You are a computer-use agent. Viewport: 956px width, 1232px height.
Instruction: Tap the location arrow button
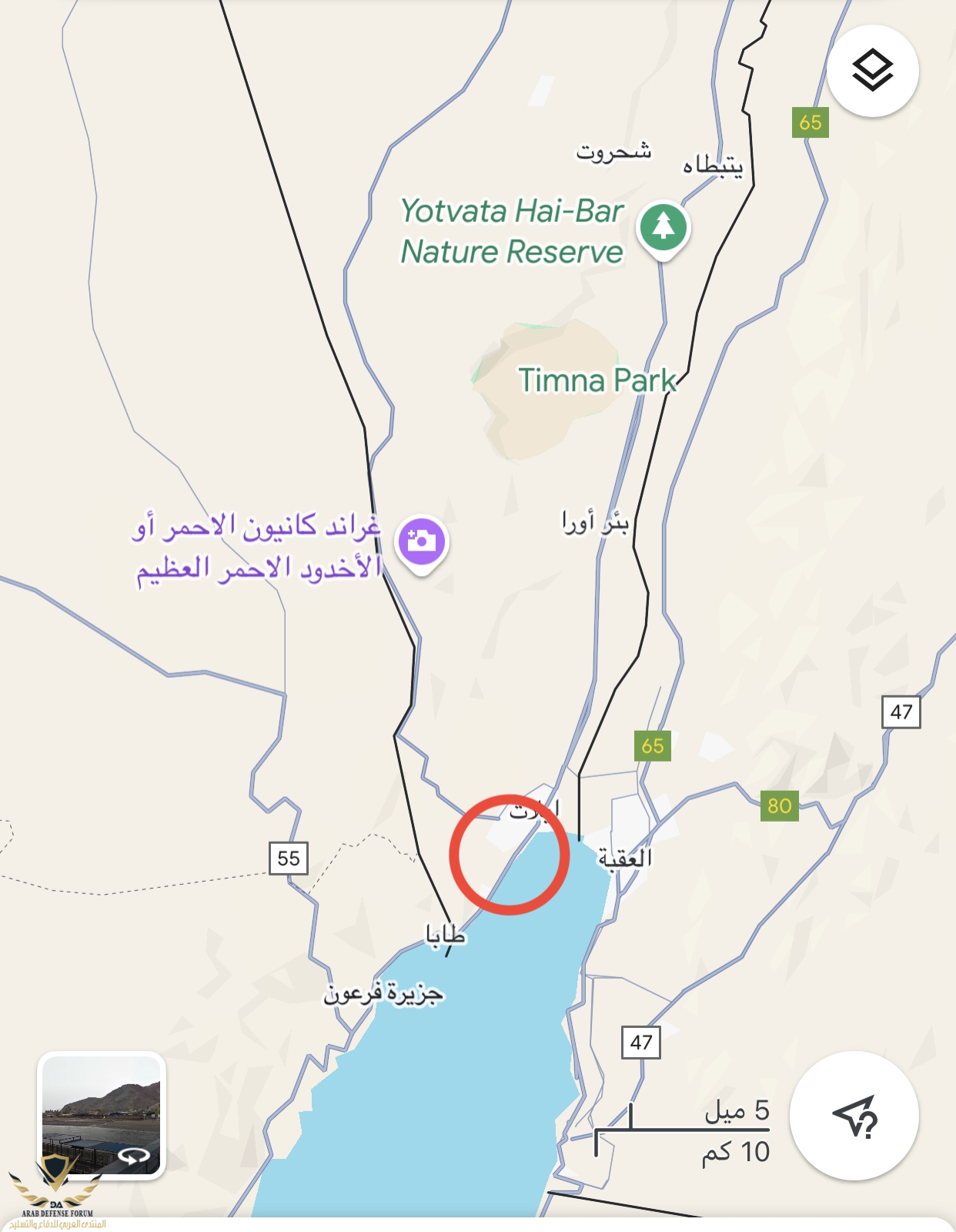(x=854, y=1116)
